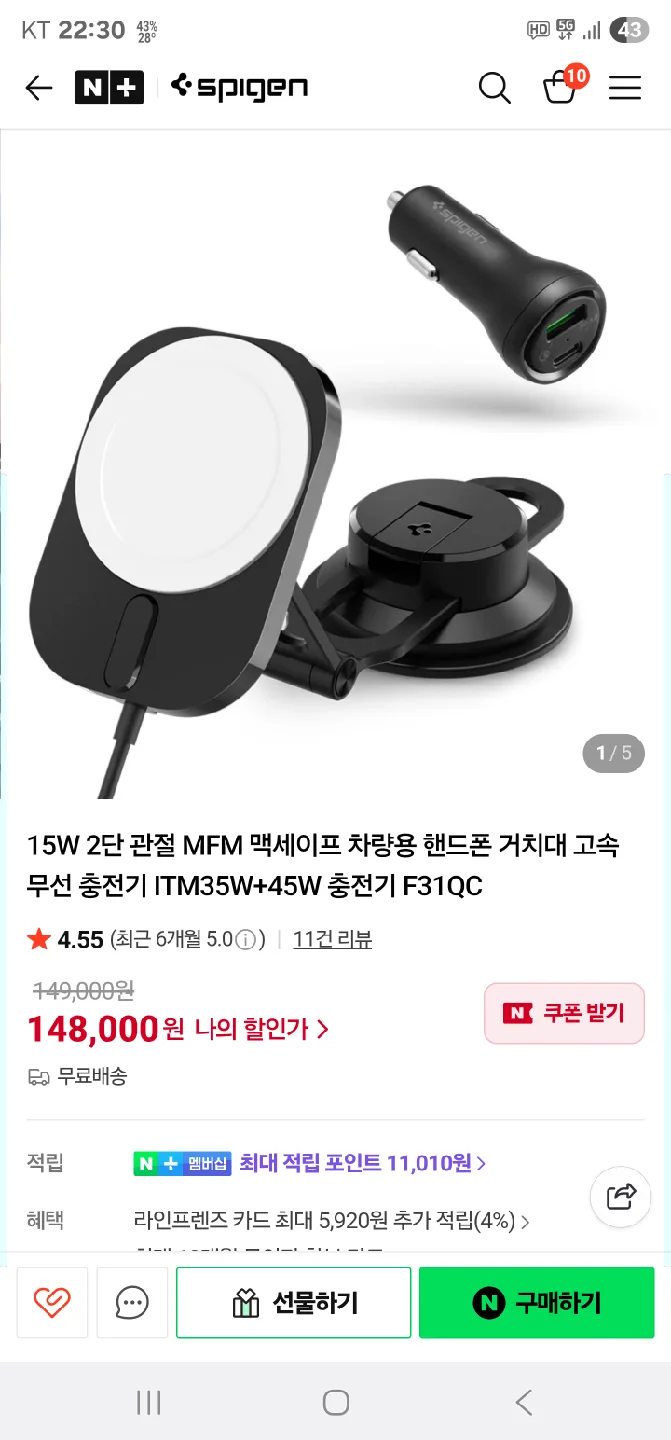Tap 구매하기 to purchase
671x1440 pixels.
point(537,1302)
